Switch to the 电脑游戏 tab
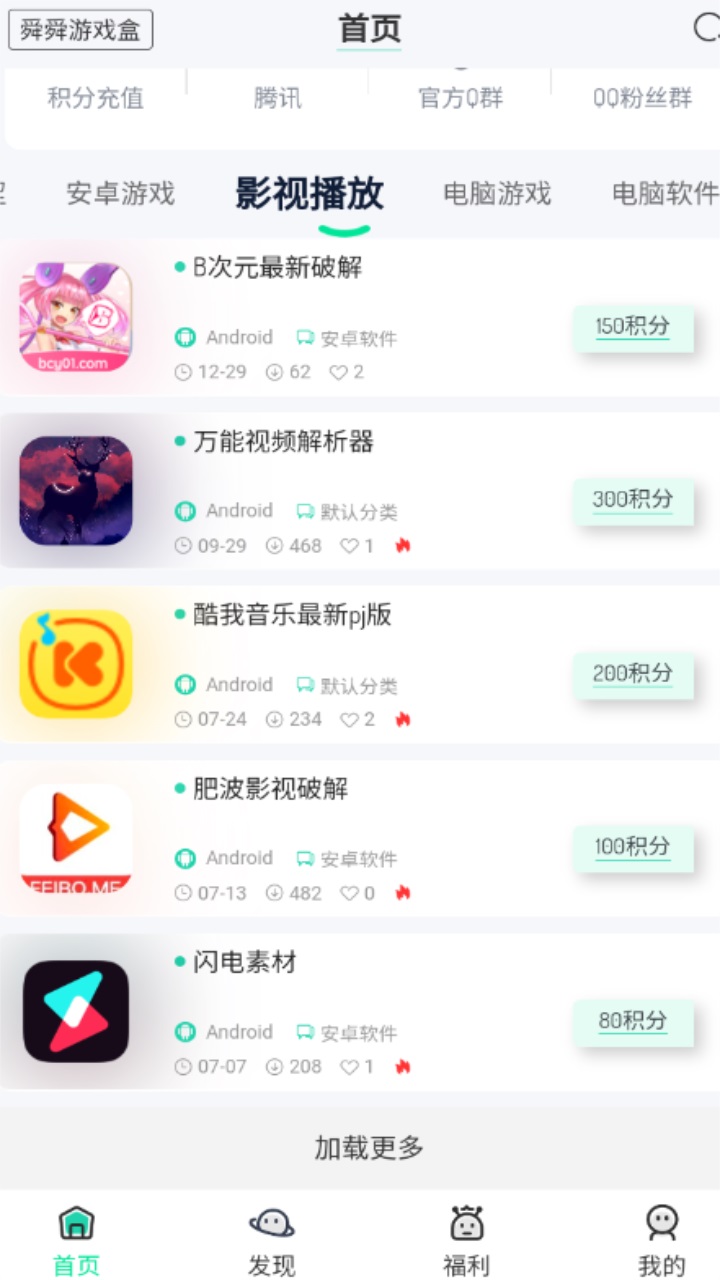The width and height of the screenshot is (720, 1280). click(x=496, y=195)
